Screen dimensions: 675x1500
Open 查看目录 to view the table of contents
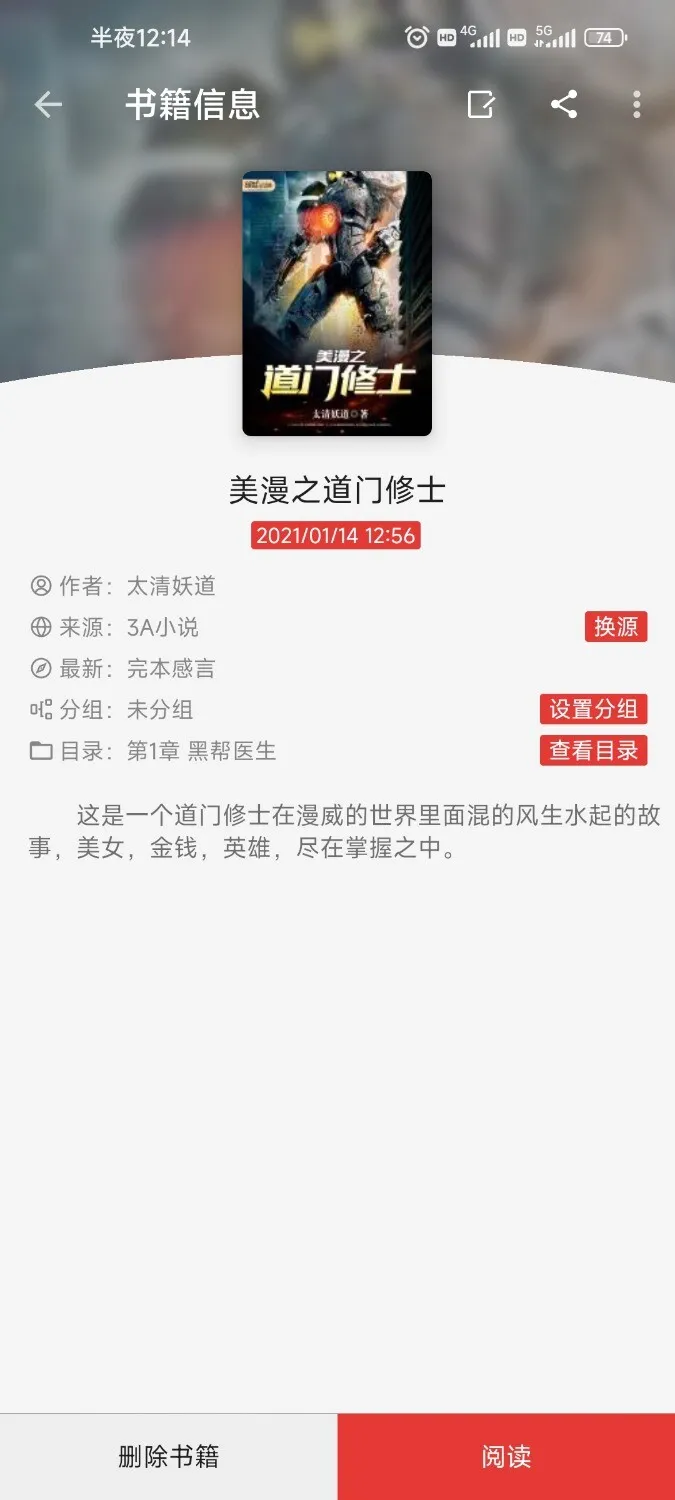point(593,750)
